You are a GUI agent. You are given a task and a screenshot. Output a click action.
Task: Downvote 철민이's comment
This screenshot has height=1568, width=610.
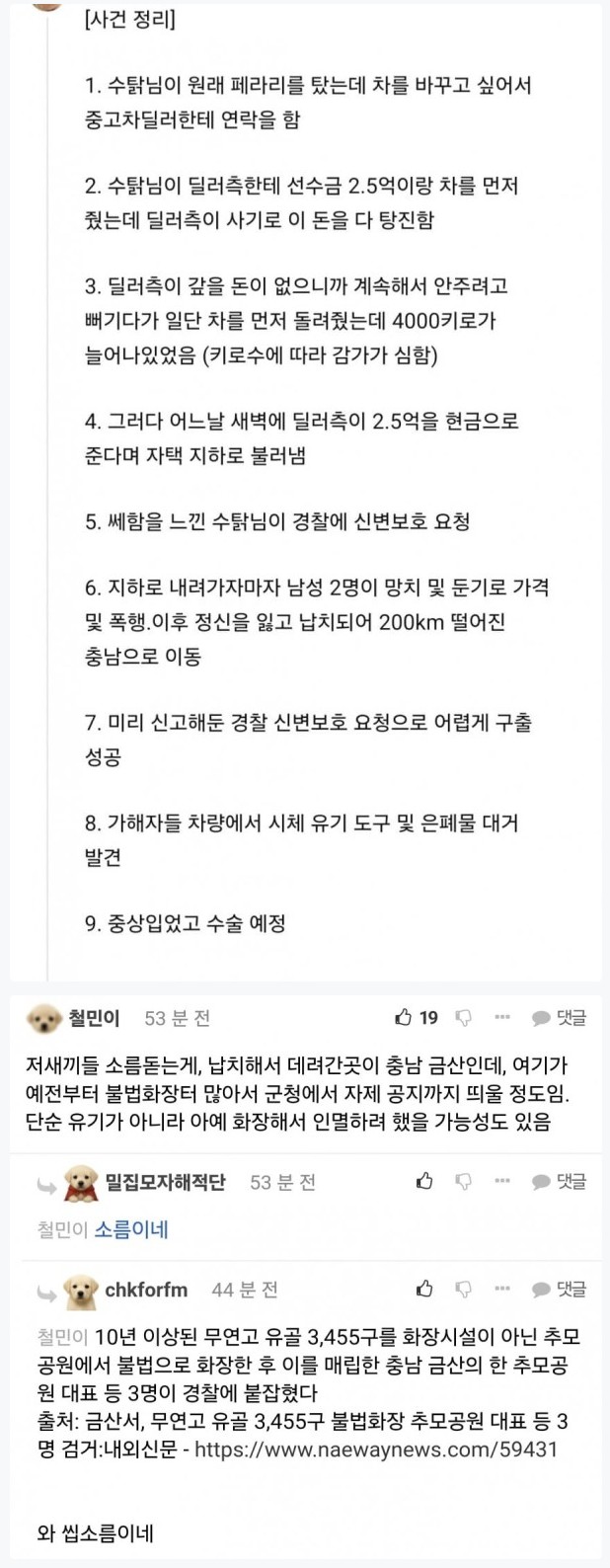tap(464, 1018)
